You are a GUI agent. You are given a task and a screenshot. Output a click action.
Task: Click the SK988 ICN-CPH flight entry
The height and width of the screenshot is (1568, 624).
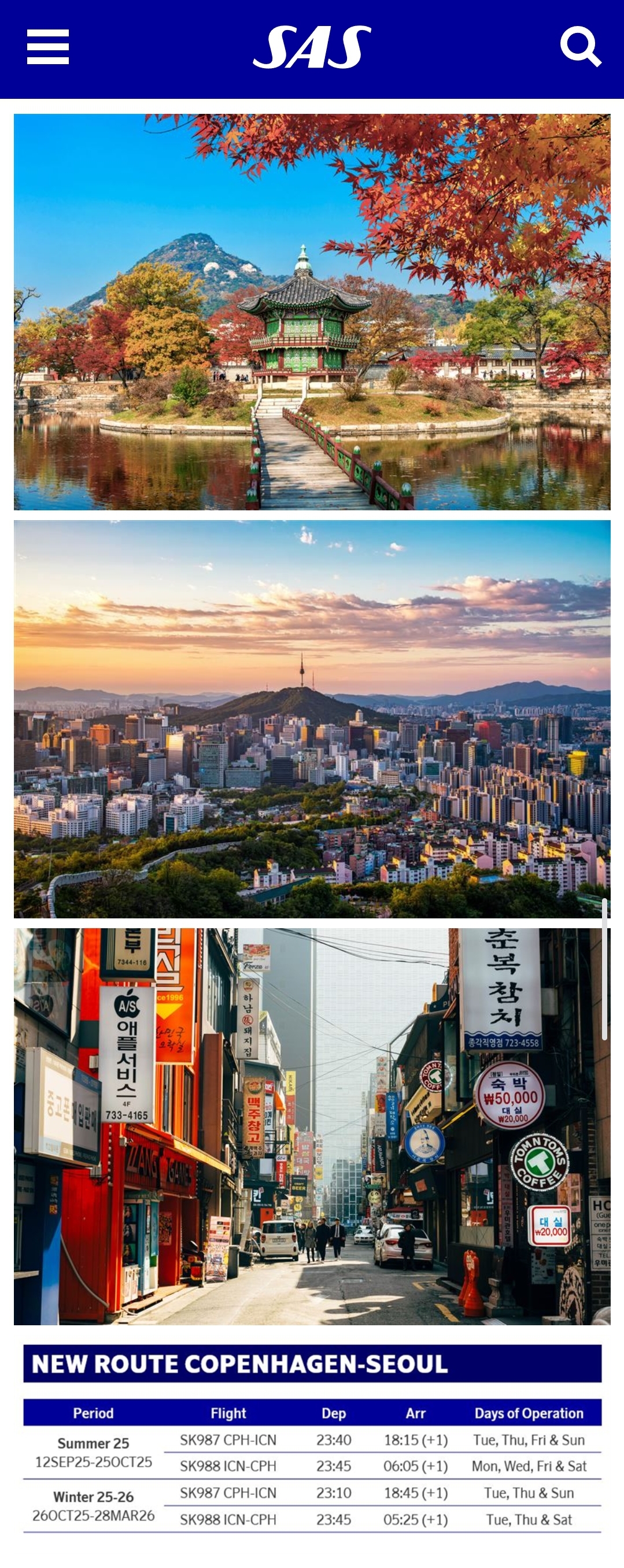pyautogui.click(x=228, y=1466)
